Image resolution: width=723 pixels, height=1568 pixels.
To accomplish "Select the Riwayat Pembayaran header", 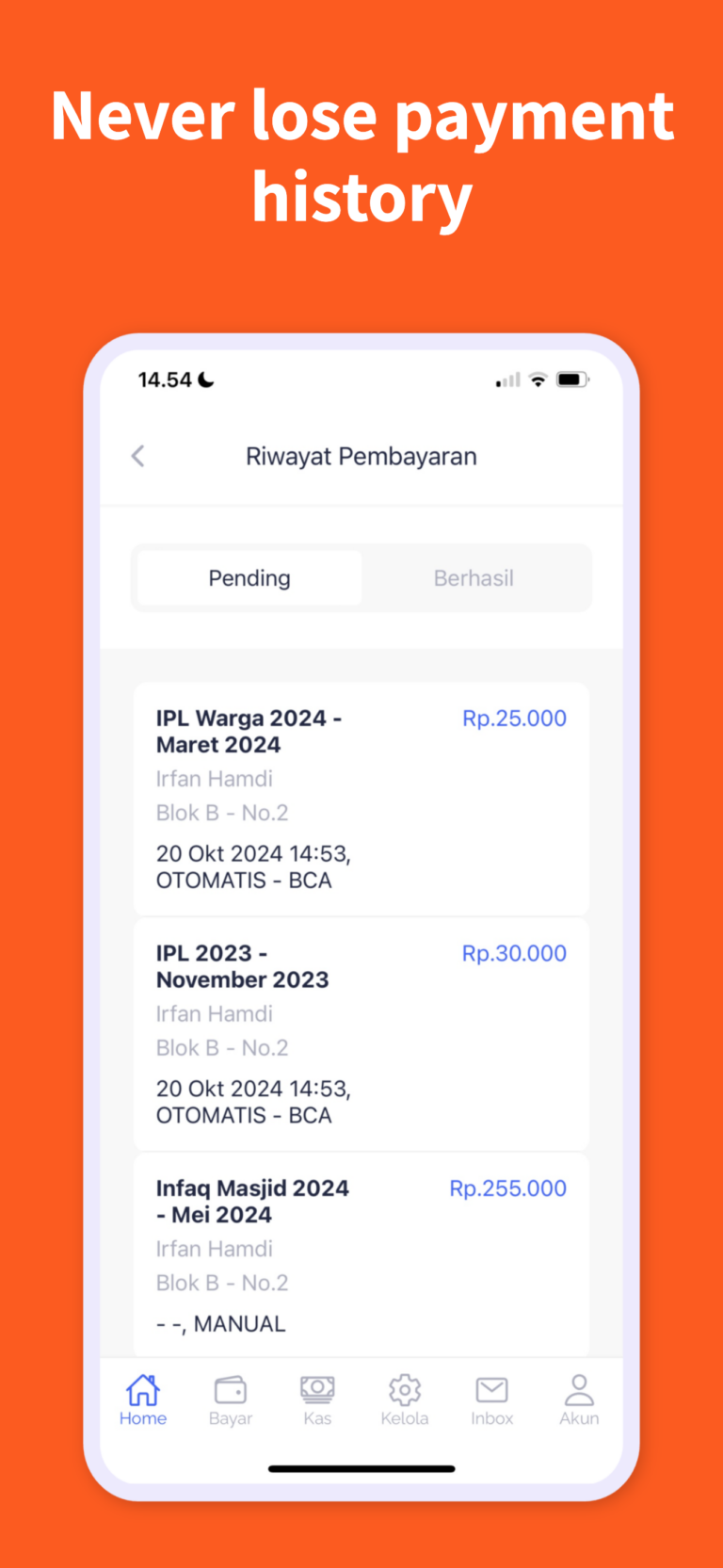I will pos(361,456).
